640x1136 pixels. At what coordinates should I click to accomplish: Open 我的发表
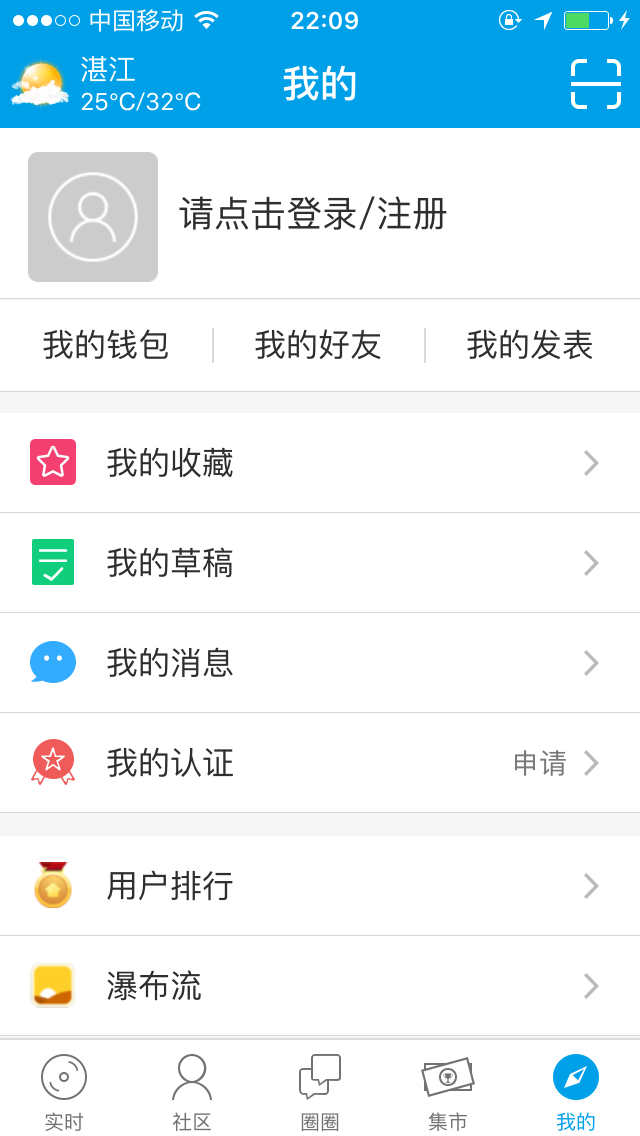click(x=530, y=345)
